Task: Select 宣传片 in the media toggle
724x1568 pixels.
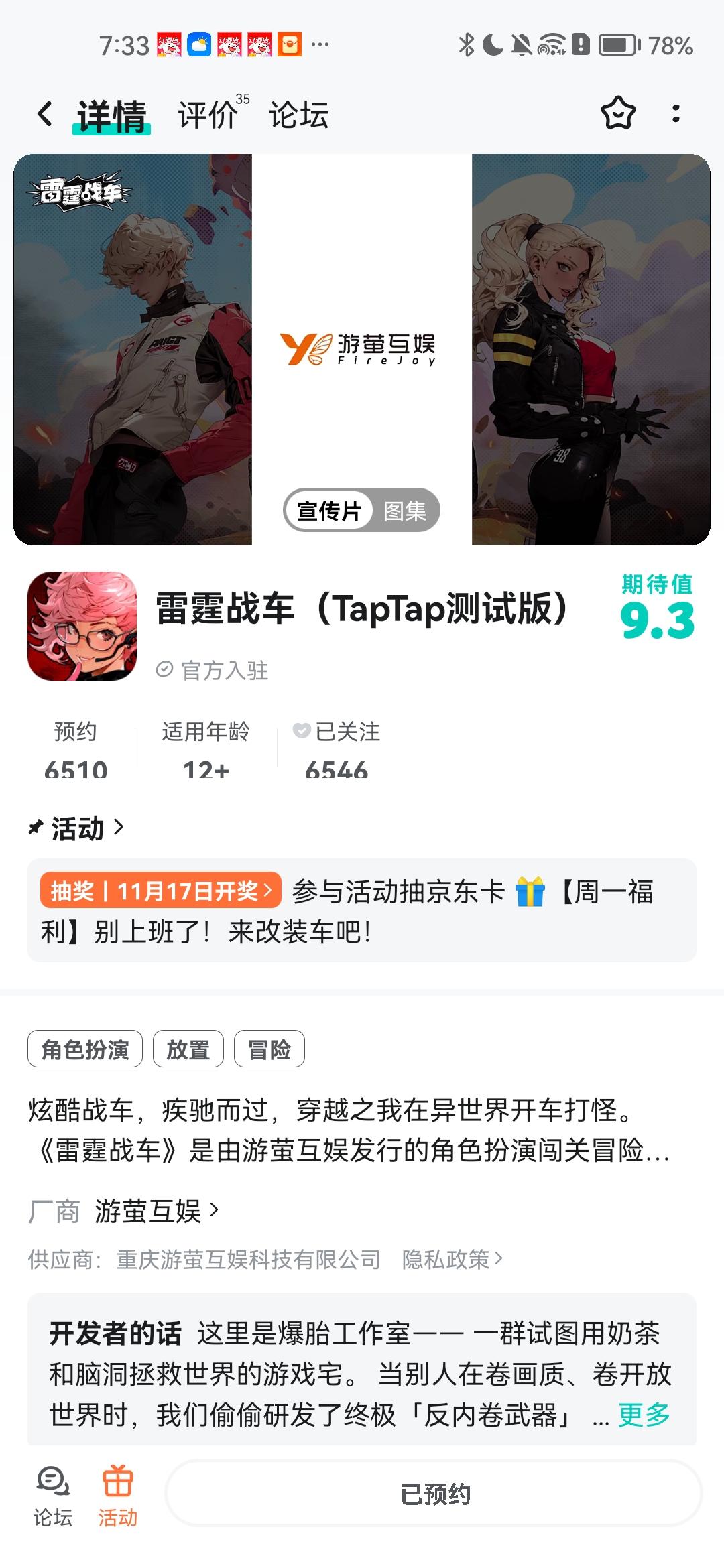Action: (330, 511)
